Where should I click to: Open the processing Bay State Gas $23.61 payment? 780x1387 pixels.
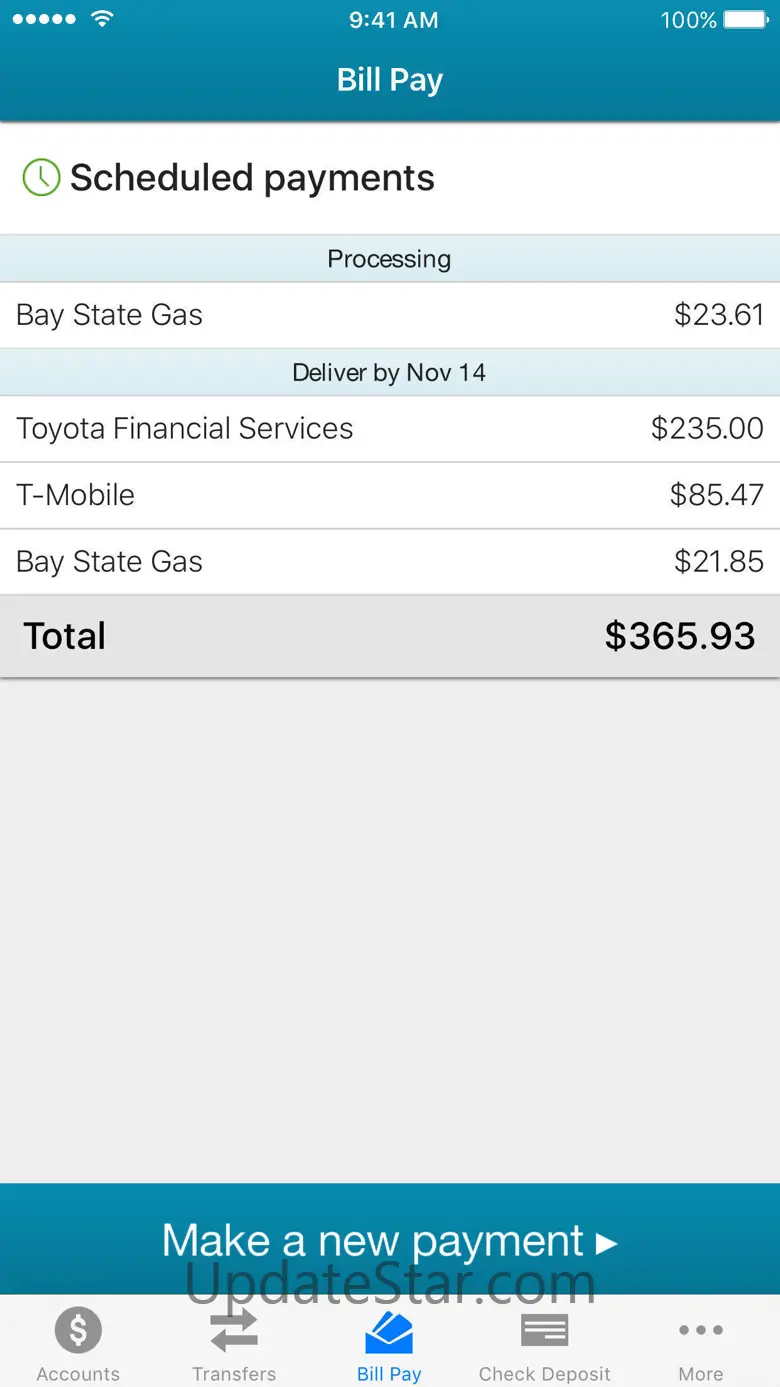coord(390,315)
